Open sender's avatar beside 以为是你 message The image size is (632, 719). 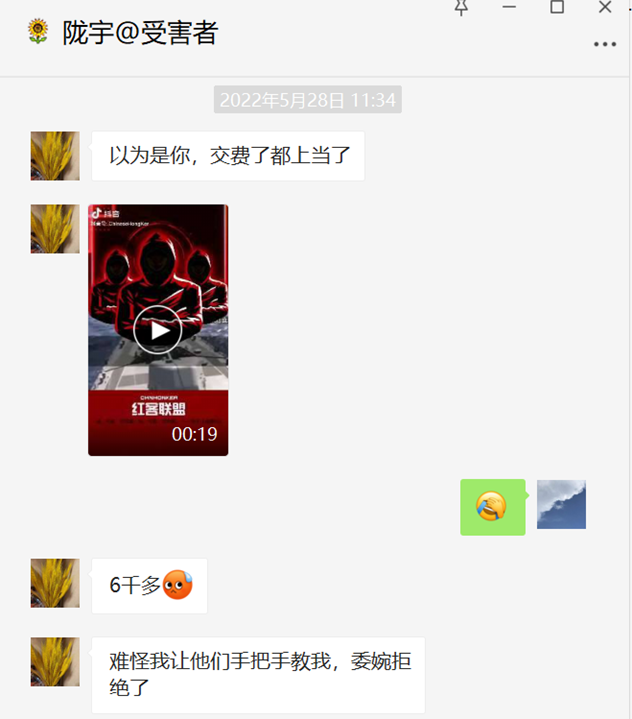[55, 156]
